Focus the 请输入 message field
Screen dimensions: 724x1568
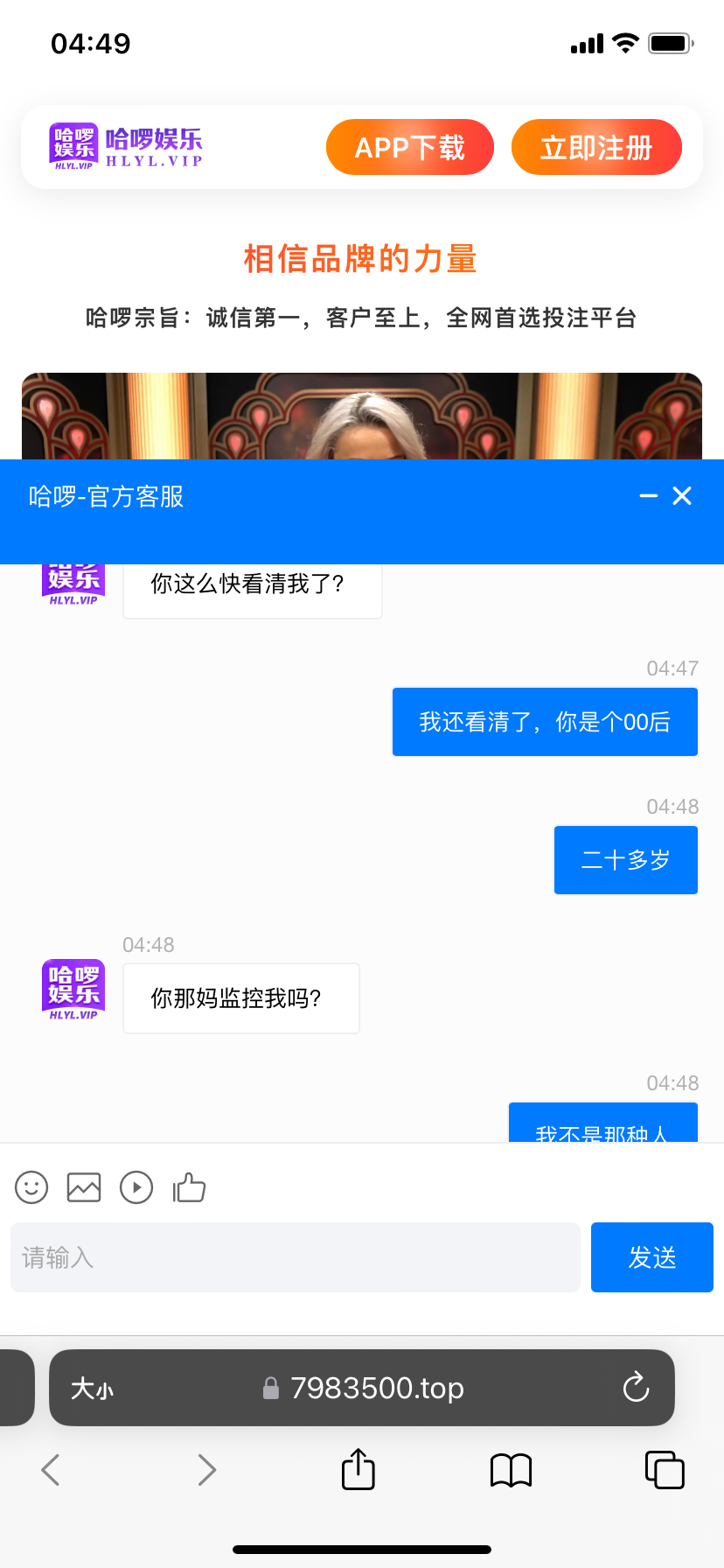coord(296,1257)
